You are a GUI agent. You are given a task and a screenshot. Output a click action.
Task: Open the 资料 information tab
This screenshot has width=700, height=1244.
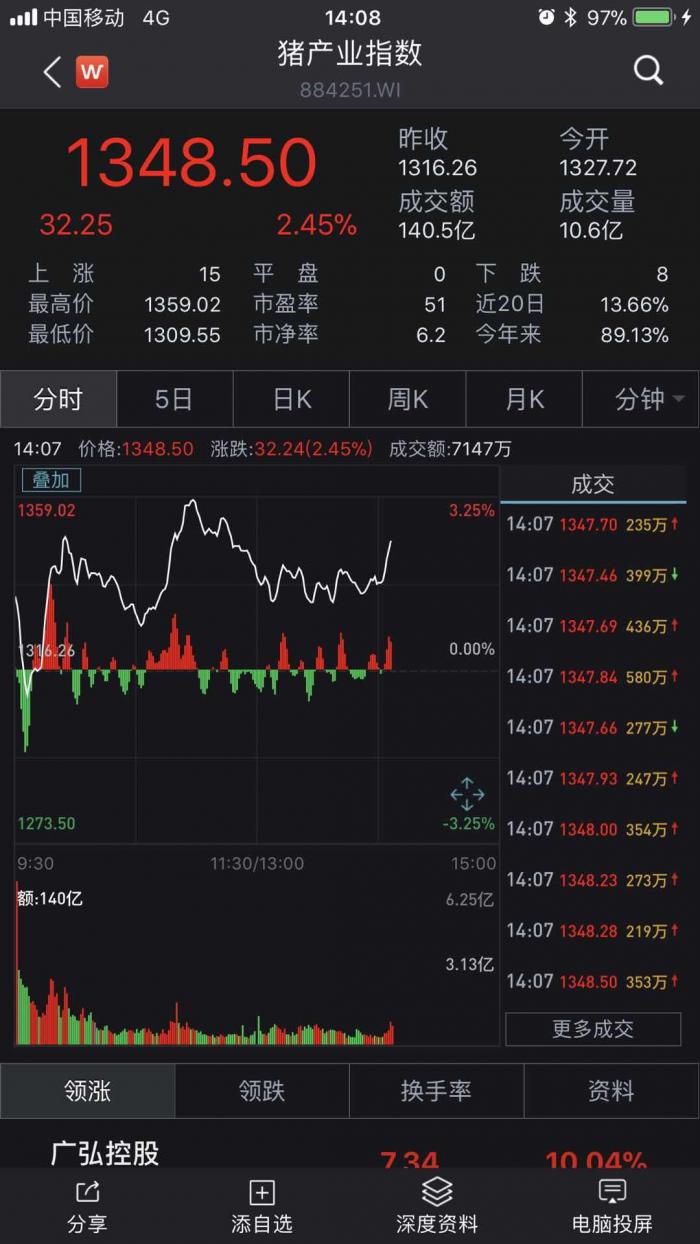tap(611, 1091)
